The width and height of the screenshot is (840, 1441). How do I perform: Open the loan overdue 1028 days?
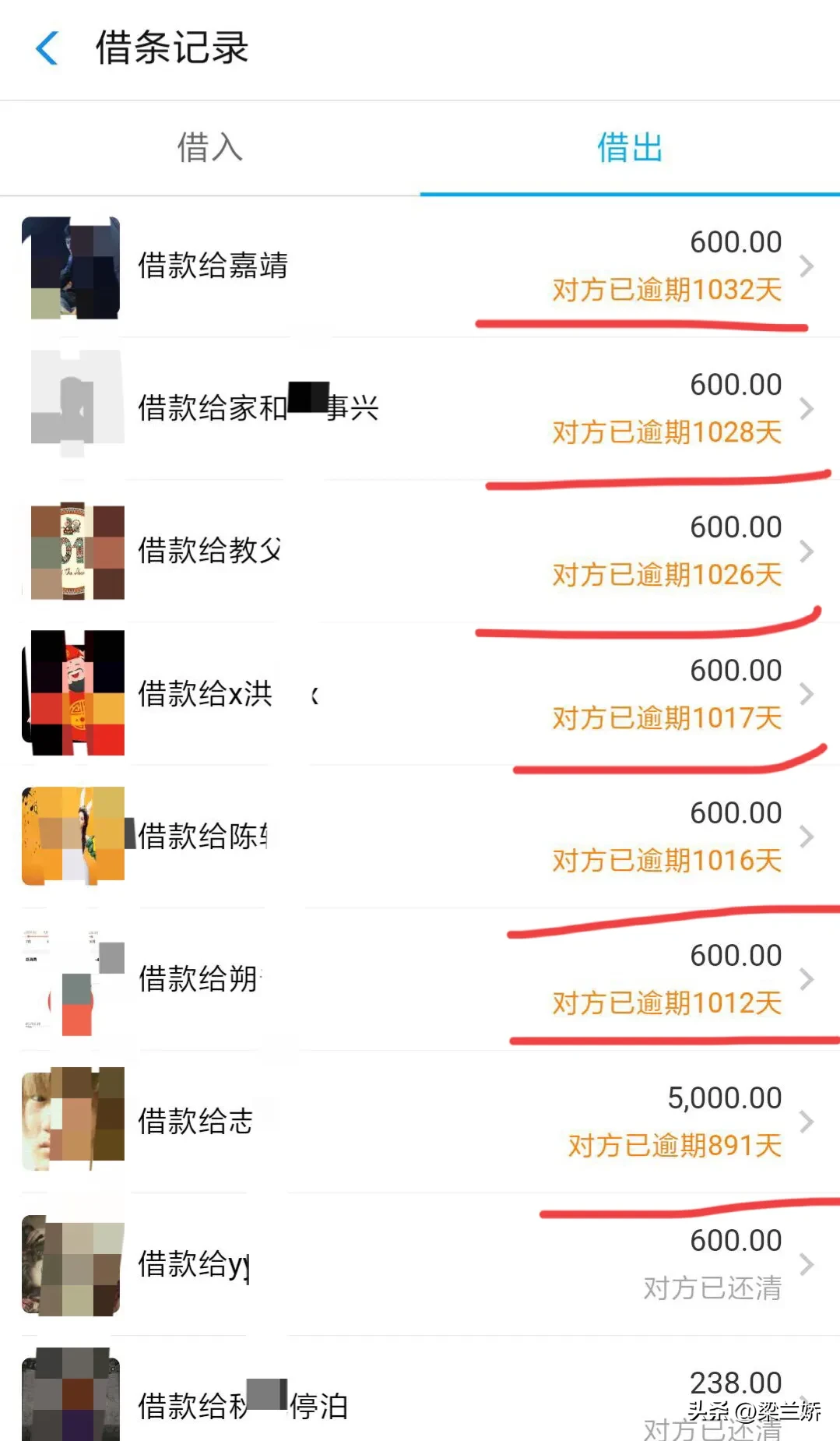[420, 408]
